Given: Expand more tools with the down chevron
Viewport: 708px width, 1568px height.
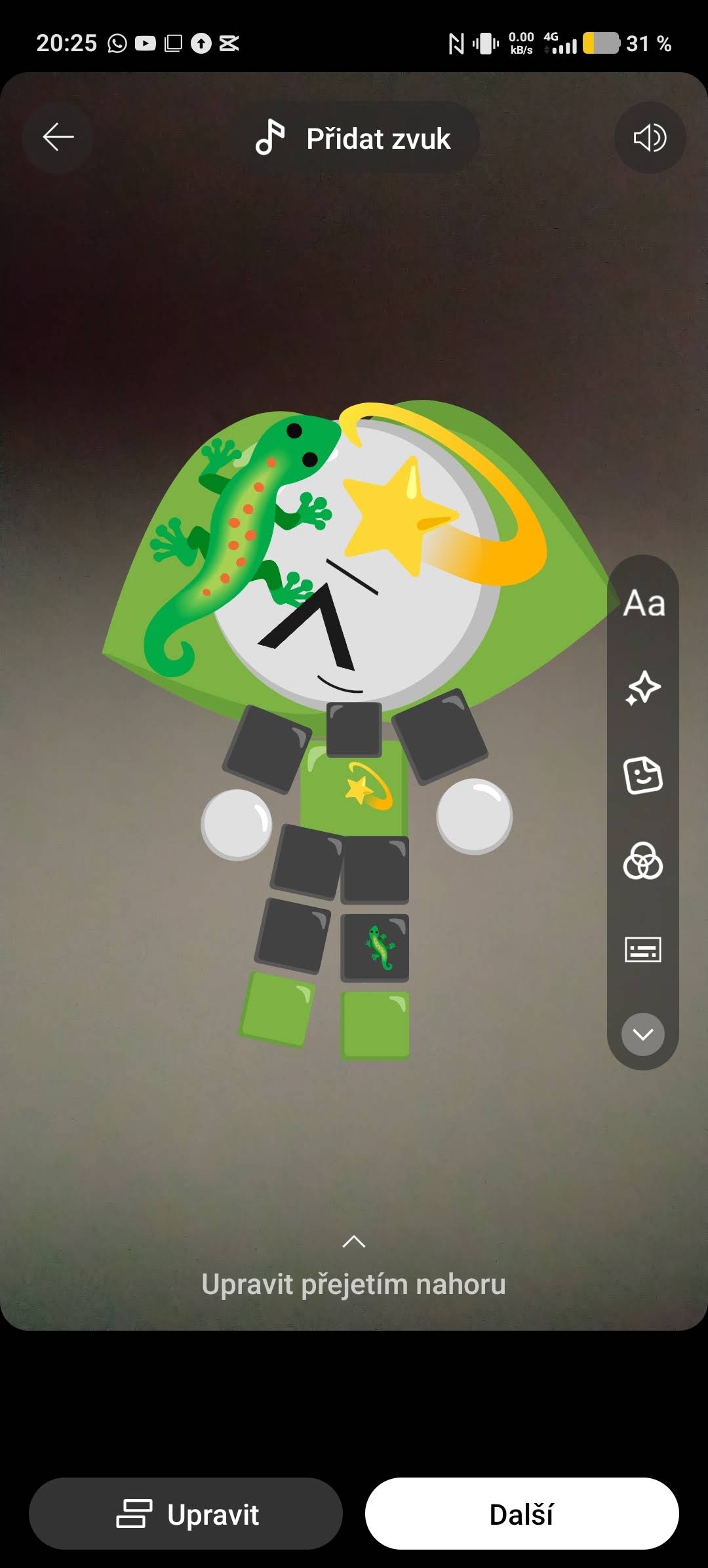Looking at the screenshot, I should coord(643,1034).
